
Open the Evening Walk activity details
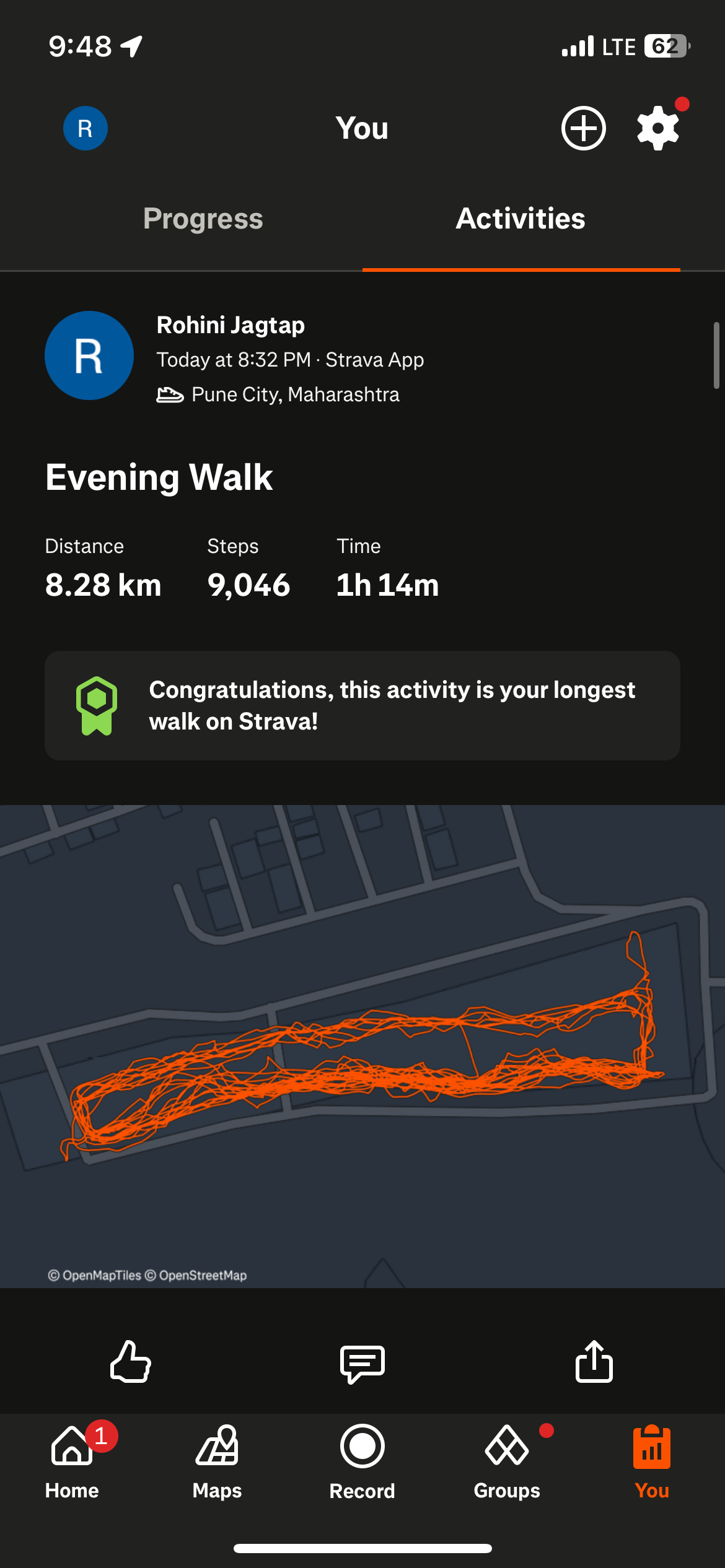[x=159, y=477]
